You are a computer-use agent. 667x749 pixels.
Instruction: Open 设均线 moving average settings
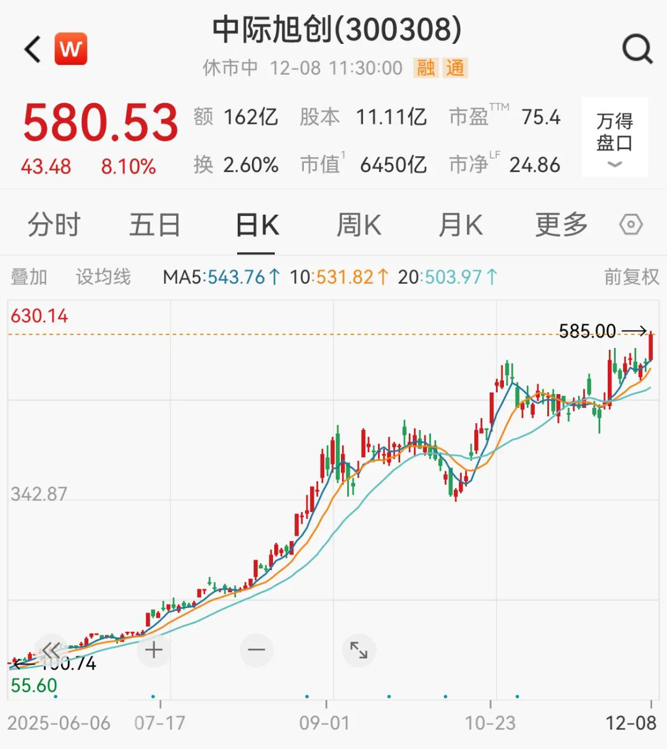pyautogui.click(x=103, y=277)
